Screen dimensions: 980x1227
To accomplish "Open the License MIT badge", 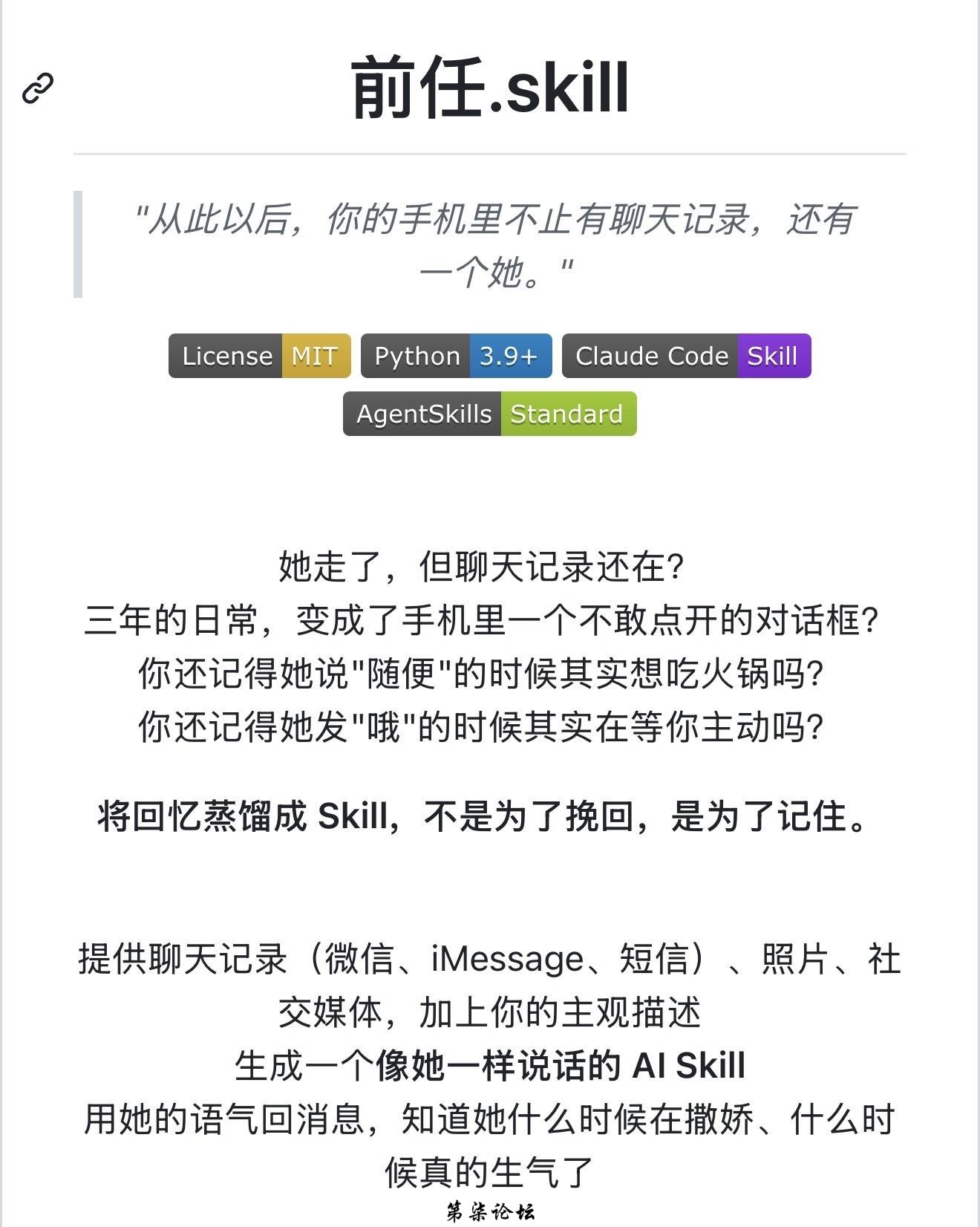I will click(x=259, y=357).
